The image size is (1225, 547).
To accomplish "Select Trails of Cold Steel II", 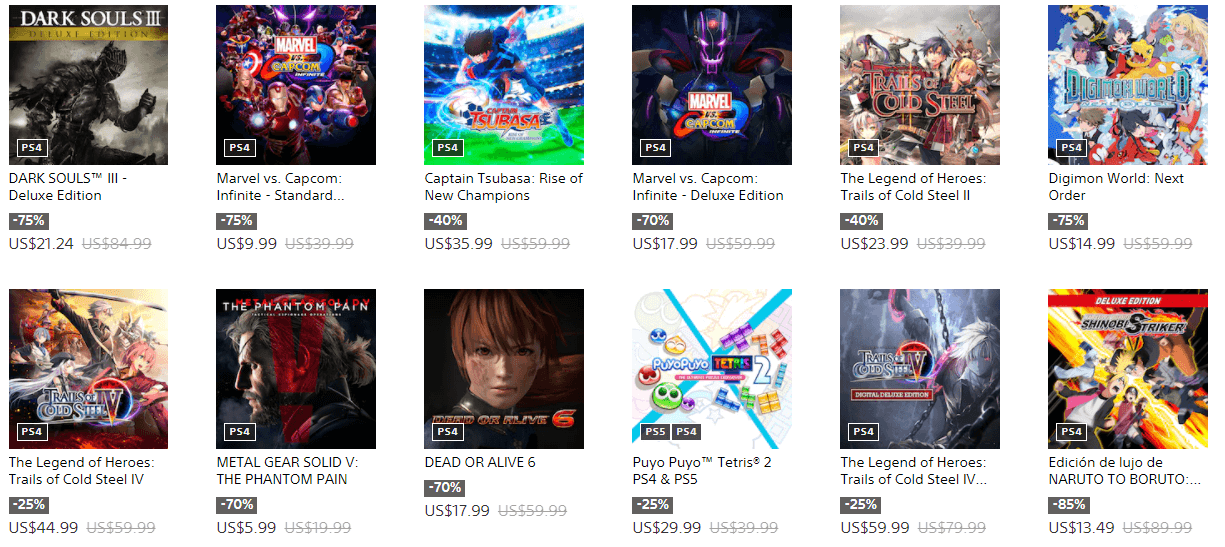I will point(920,85).
